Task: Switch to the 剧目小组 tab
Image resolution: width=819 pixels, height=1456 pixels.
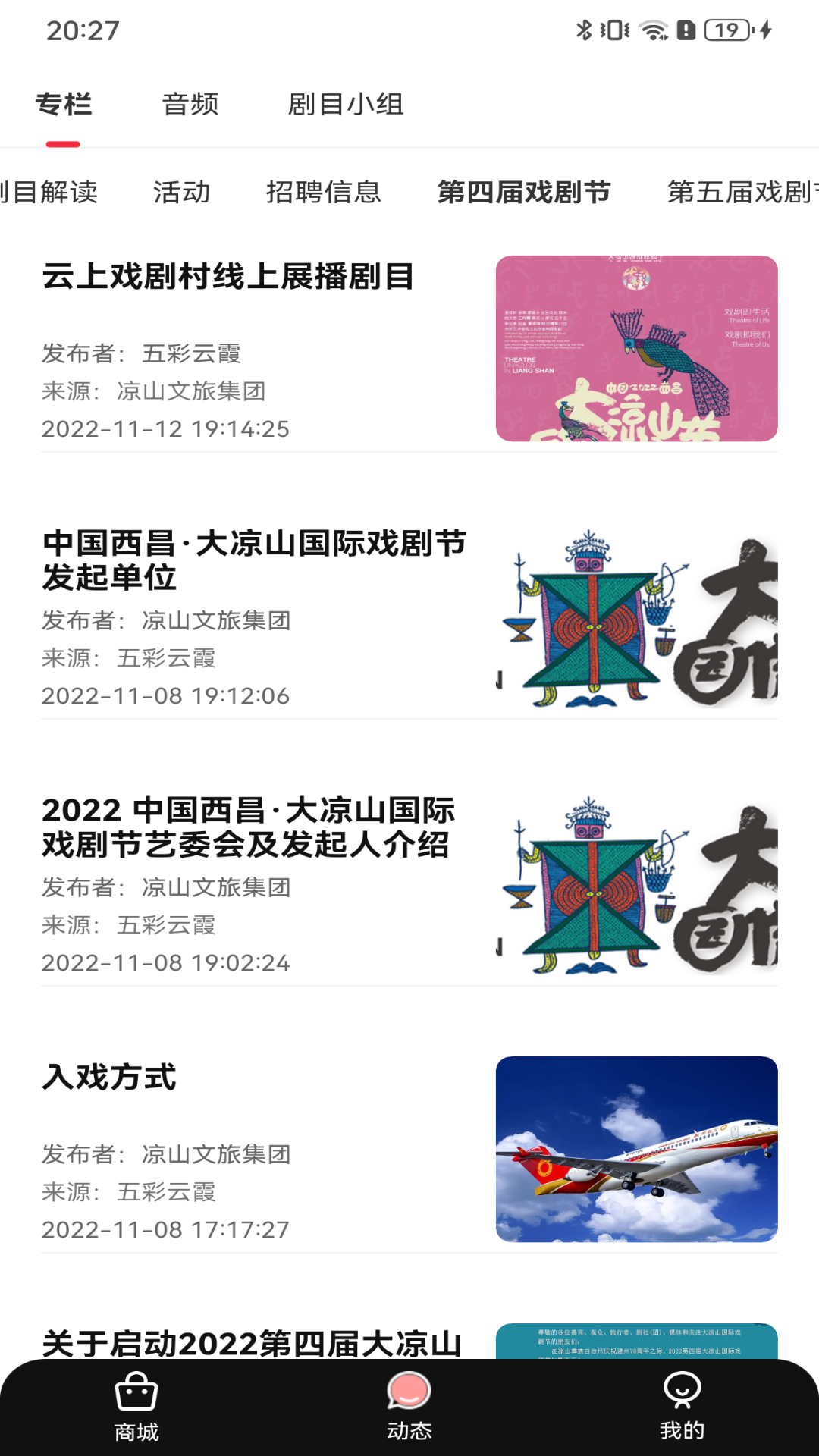Action: click(348, 105)
